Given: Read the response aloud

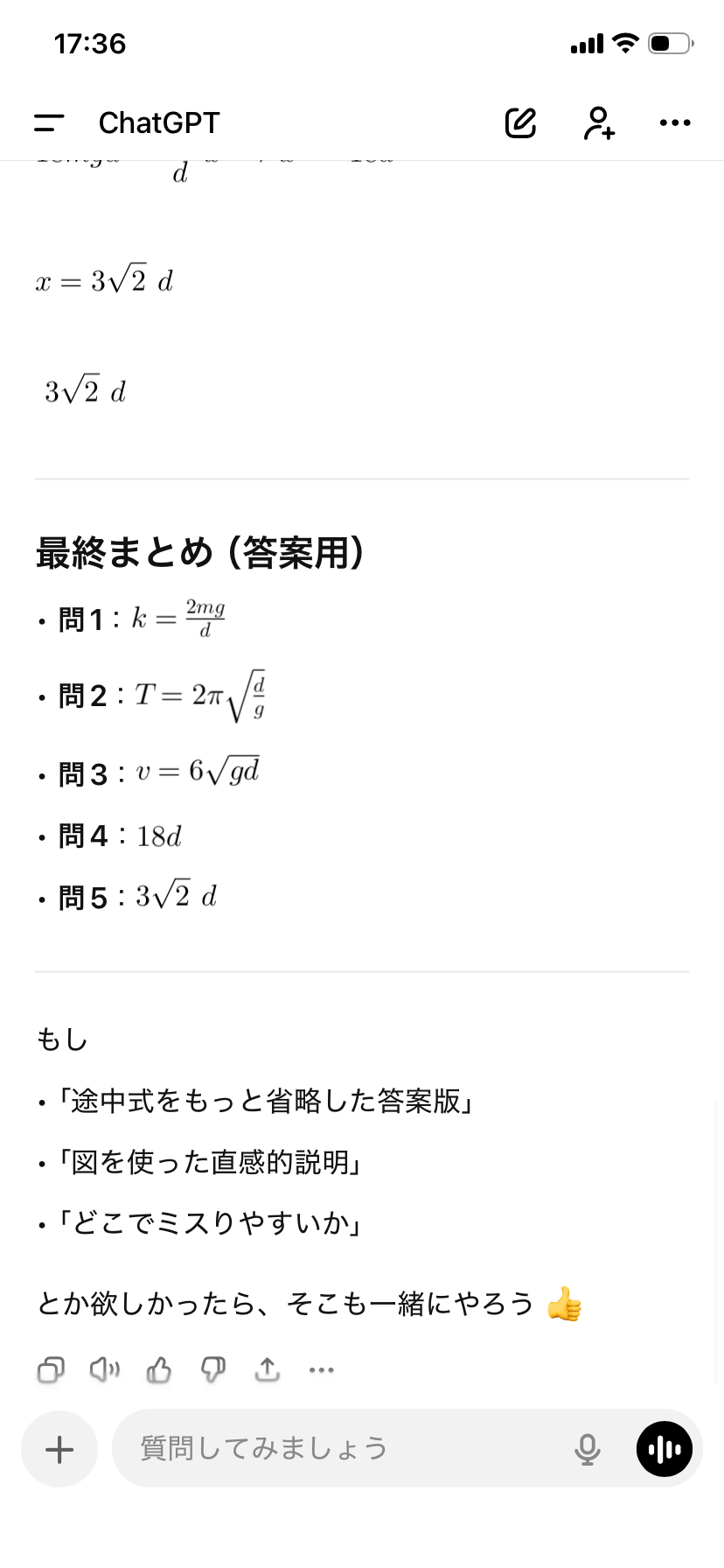Looking at the screenshot, I should (105, 1369).
